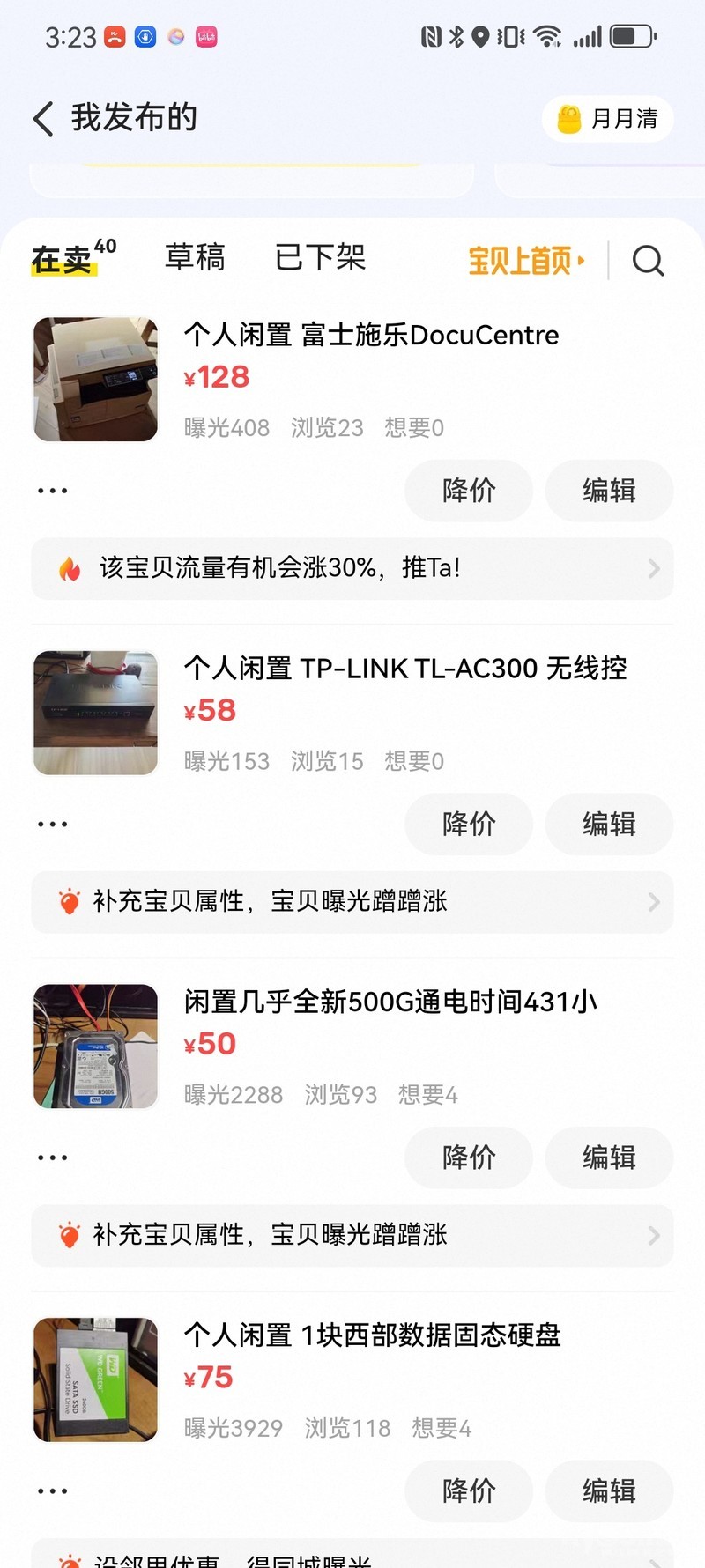Open more options for TP-LINK TL-AC300 listing
The height and width of the screenshot is (1568, 705).
point(53,825)
